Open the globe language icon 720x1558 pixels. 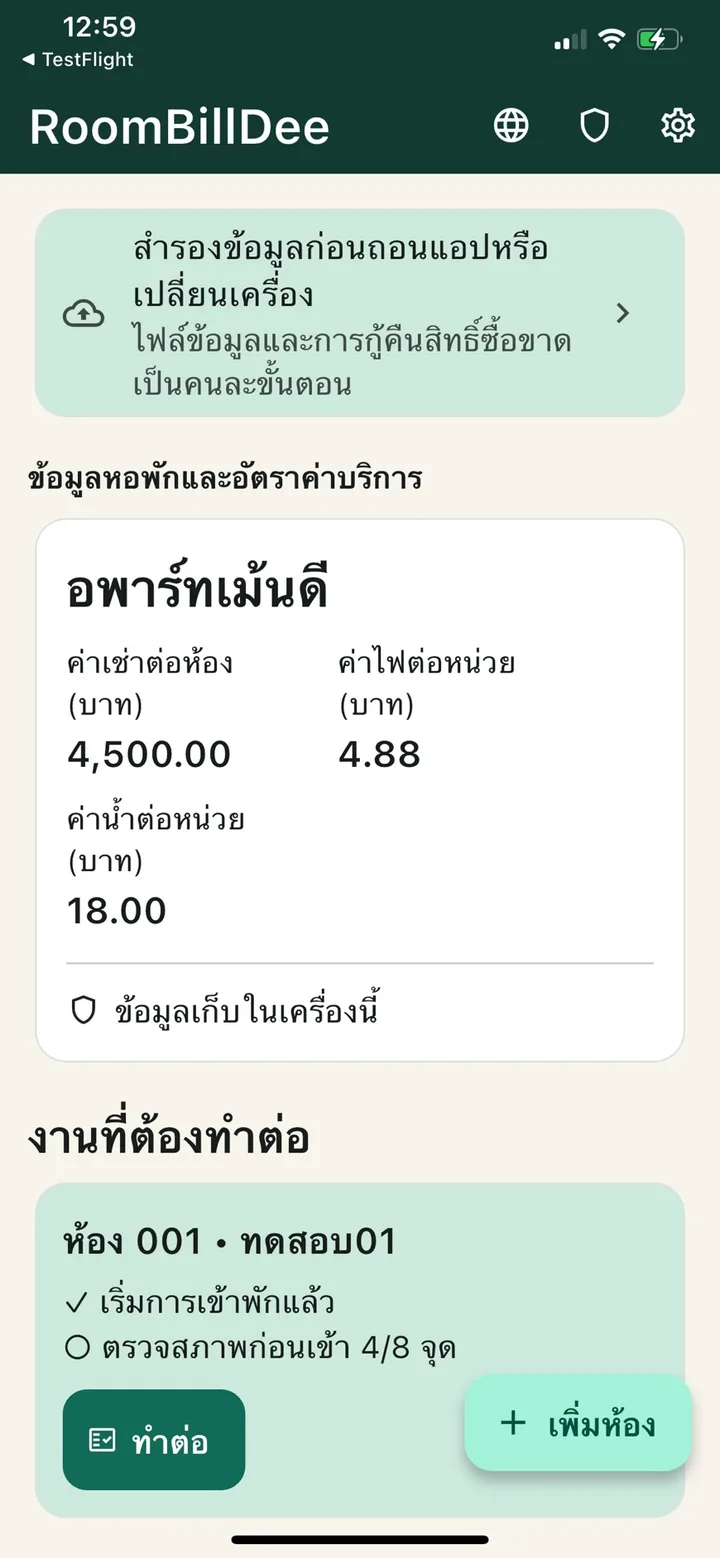click(511, 126)
